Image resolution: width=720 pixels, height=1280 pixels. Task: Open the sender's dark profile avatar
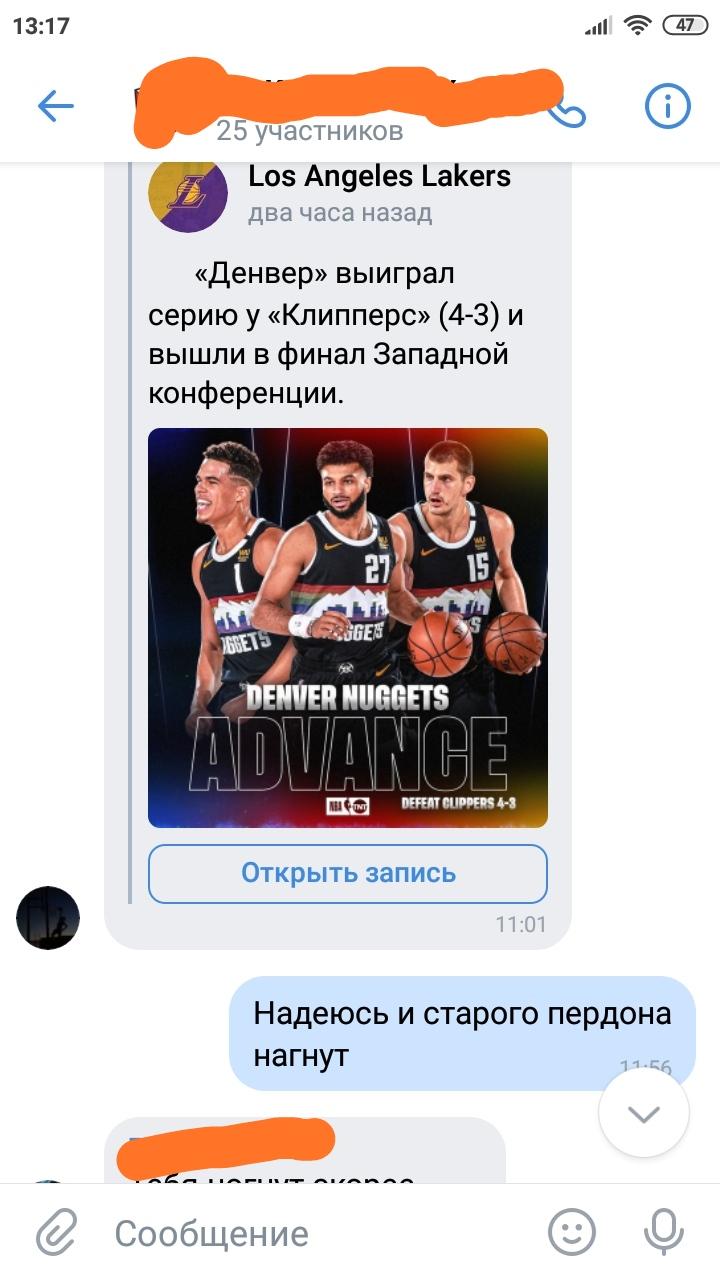coord(48,917)
